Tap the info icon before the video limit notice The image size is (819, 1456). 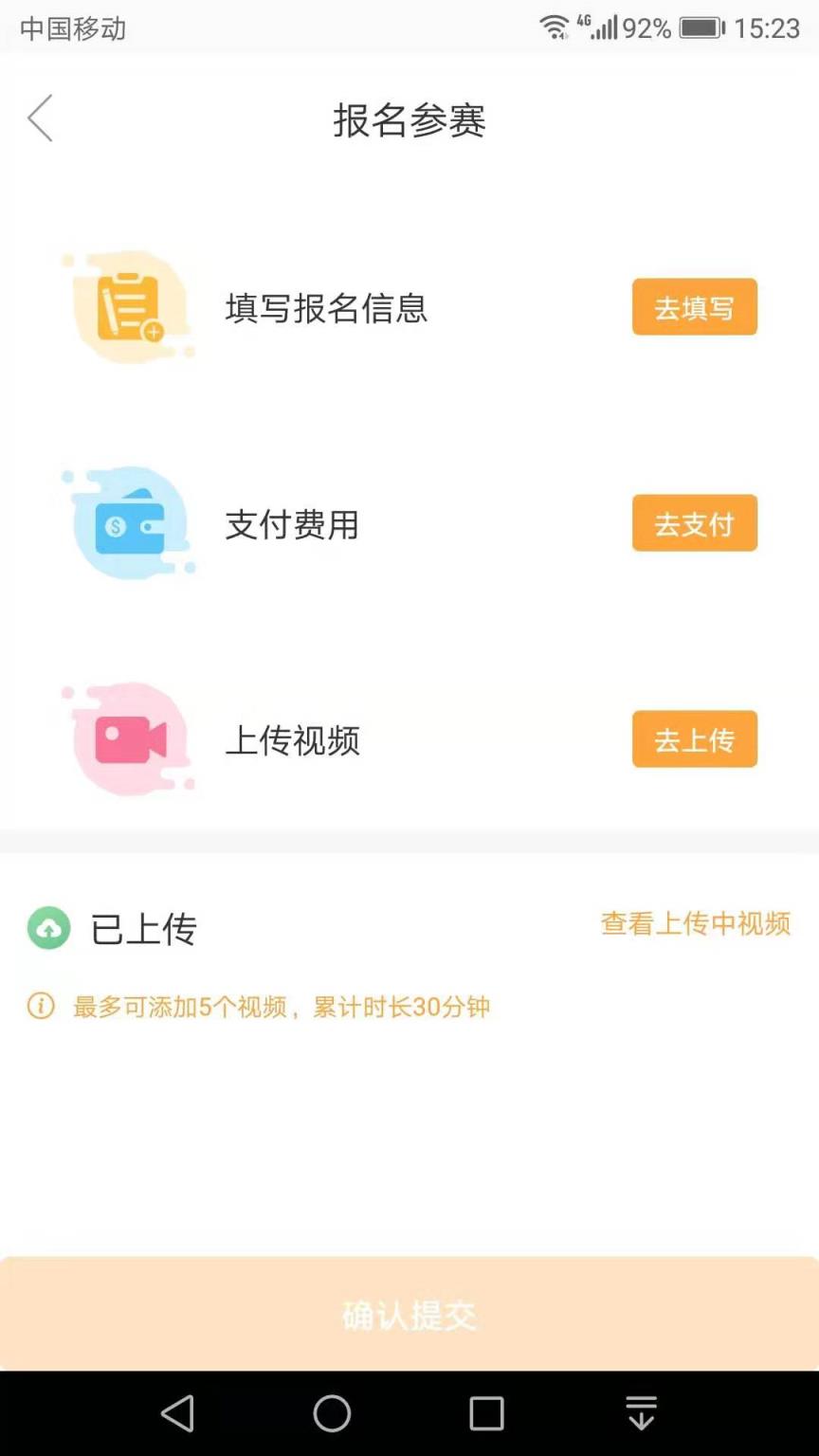tap(40, 1007)
